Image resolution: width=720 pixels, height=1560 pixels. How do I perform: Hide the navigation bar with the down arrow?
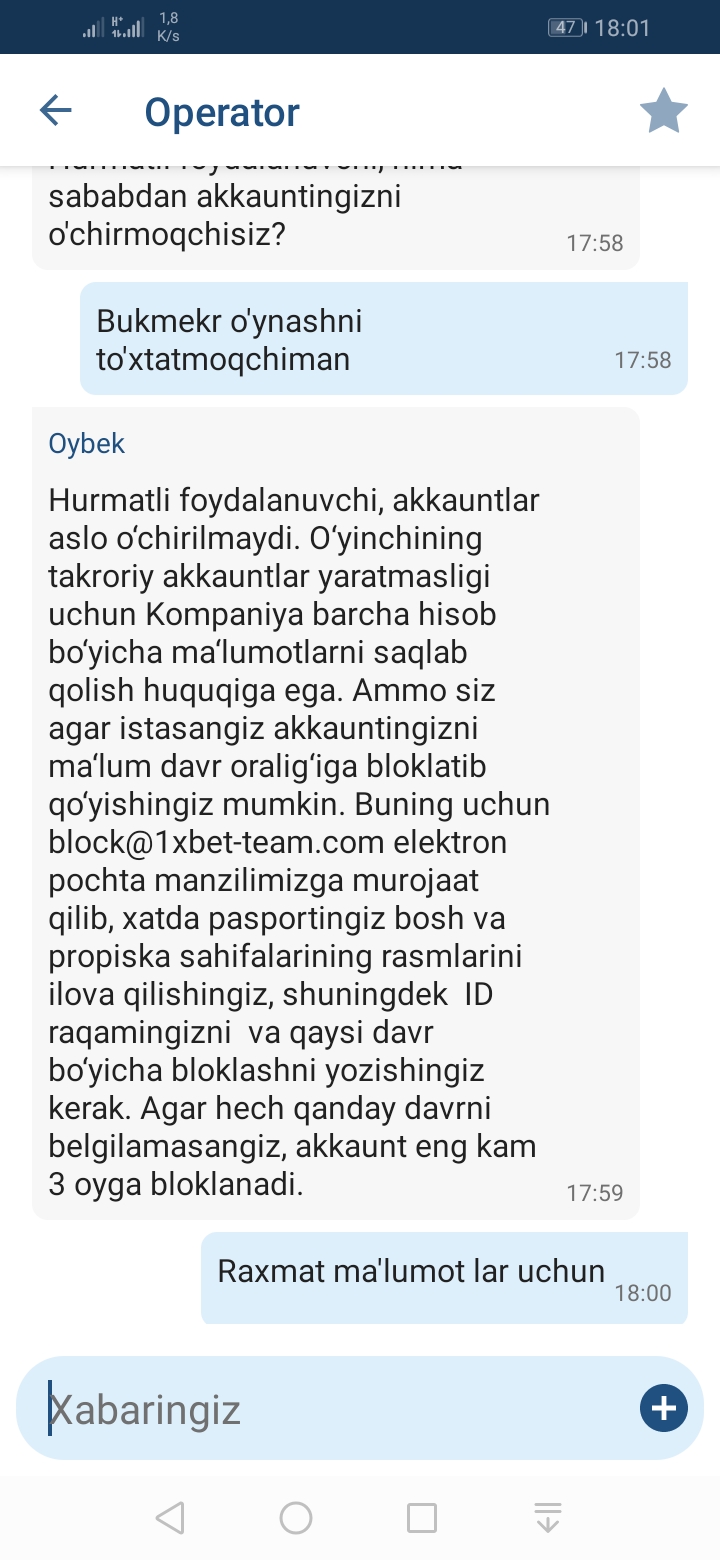coord(548,1518)
